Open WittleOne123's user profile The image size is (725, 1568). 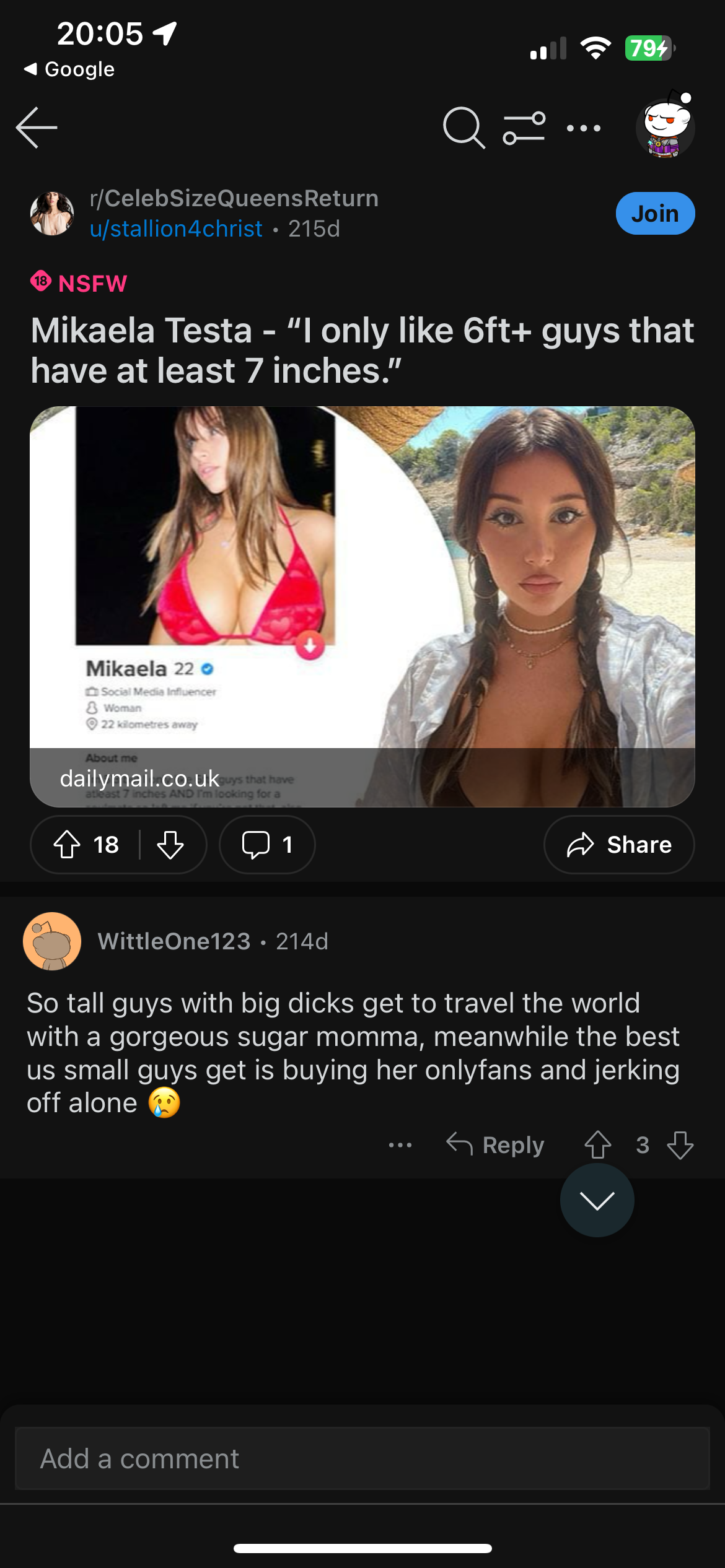(174, 941)
